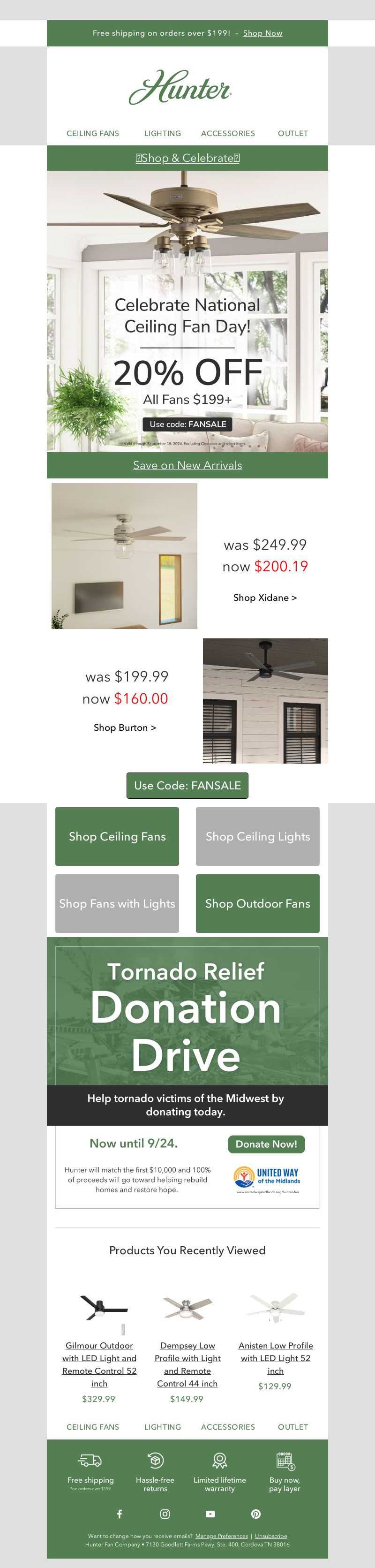
Task: Open the Ceiling Fans menu at the top
Action: click(92, 133)
